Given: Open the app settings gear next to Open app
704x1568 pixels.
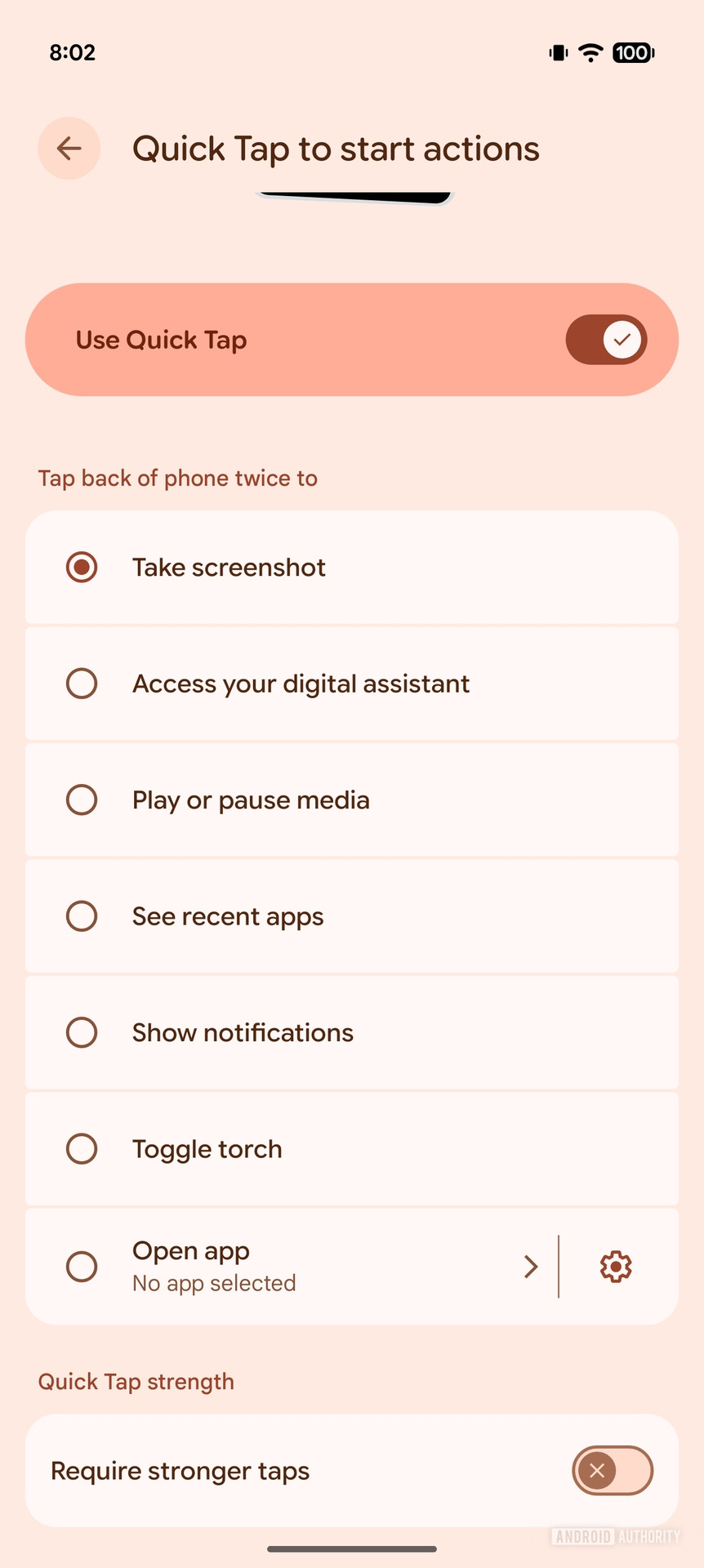Looking at the screenshot, I should (x=614, y=1266).
